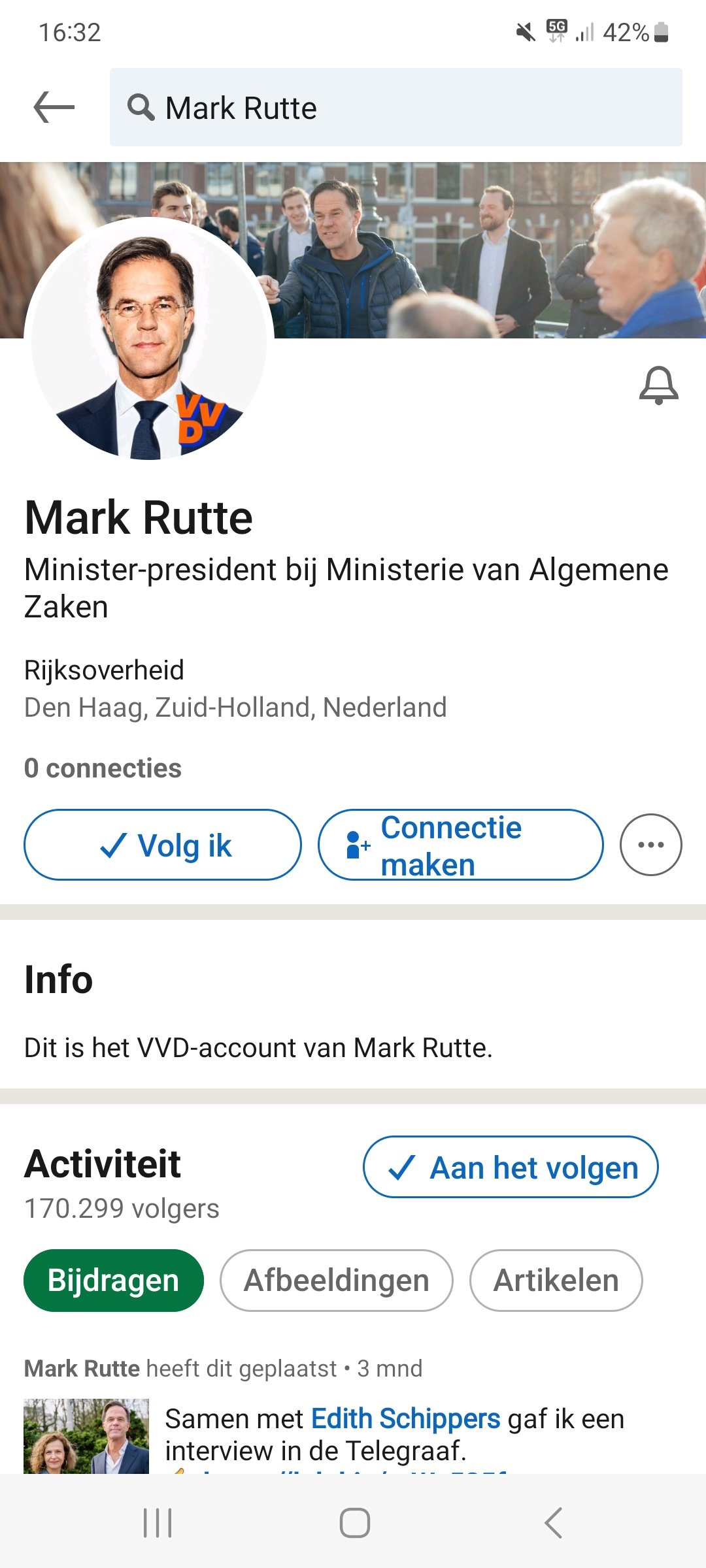Go back using the top arrow
706x1568 pixels.
[x=54, y=107]
